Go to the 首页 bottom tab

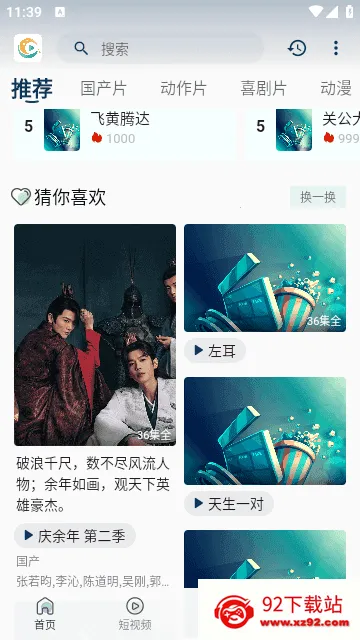click(45, 614)
